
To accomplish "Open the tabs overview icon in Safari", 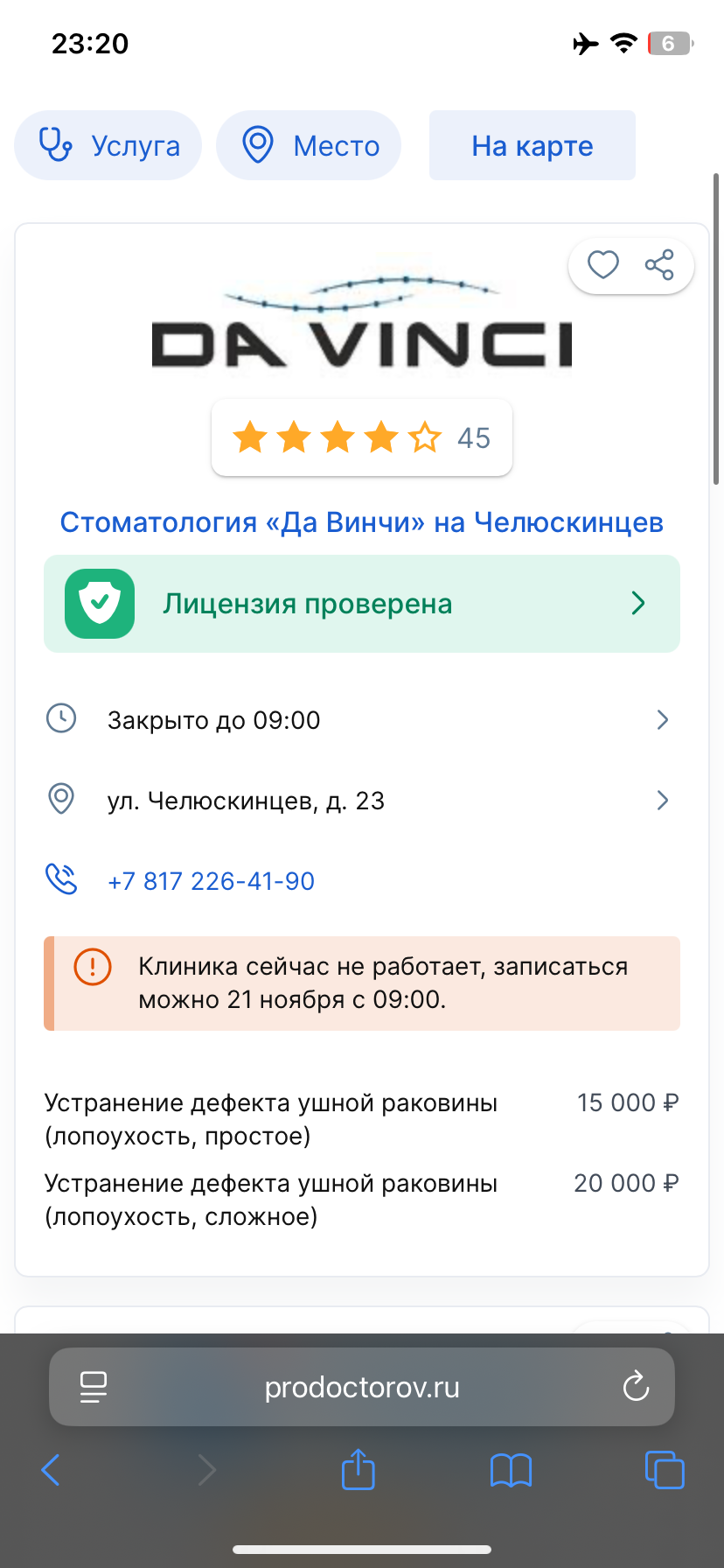I will tap(665, 1470).
